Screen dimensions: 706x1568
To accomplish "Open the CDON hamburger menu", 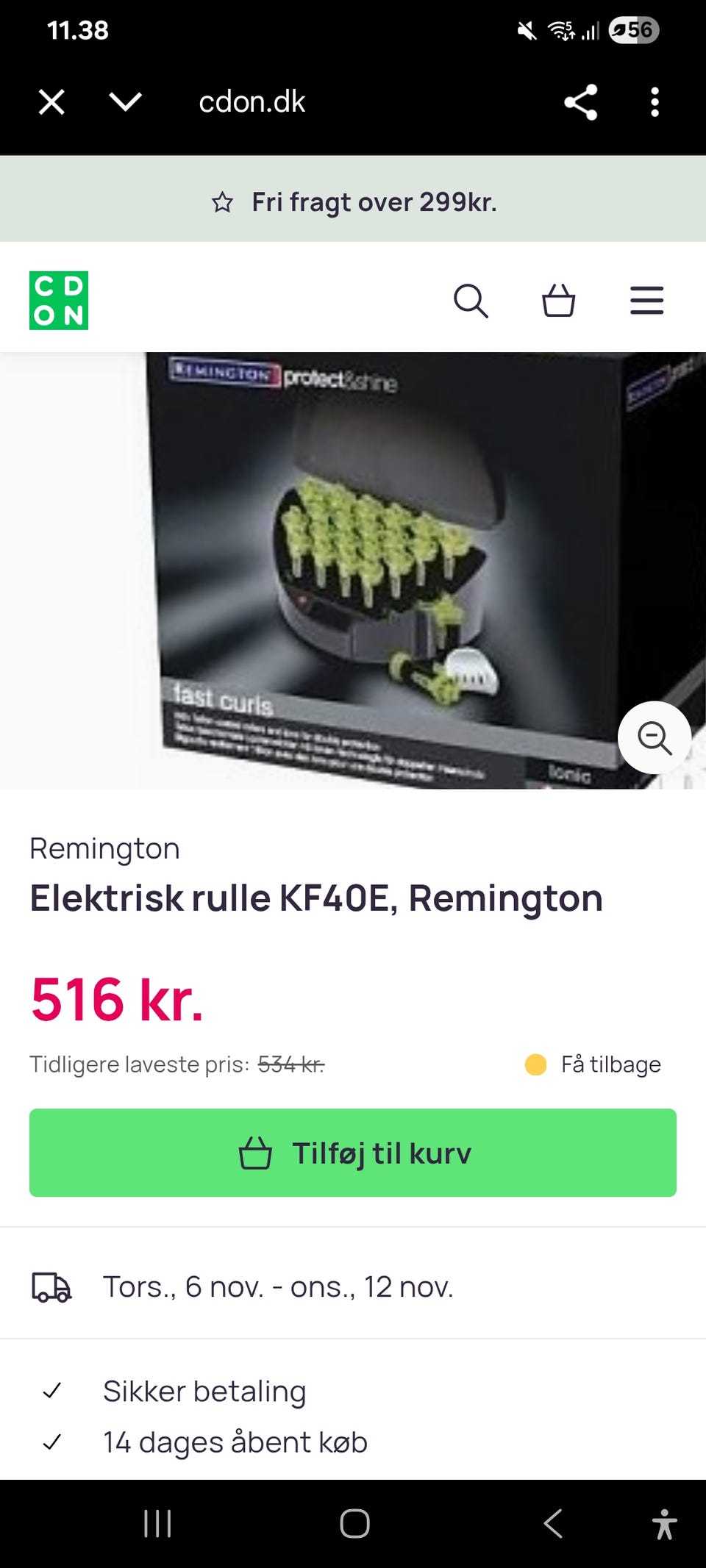I will pos(646,300).
